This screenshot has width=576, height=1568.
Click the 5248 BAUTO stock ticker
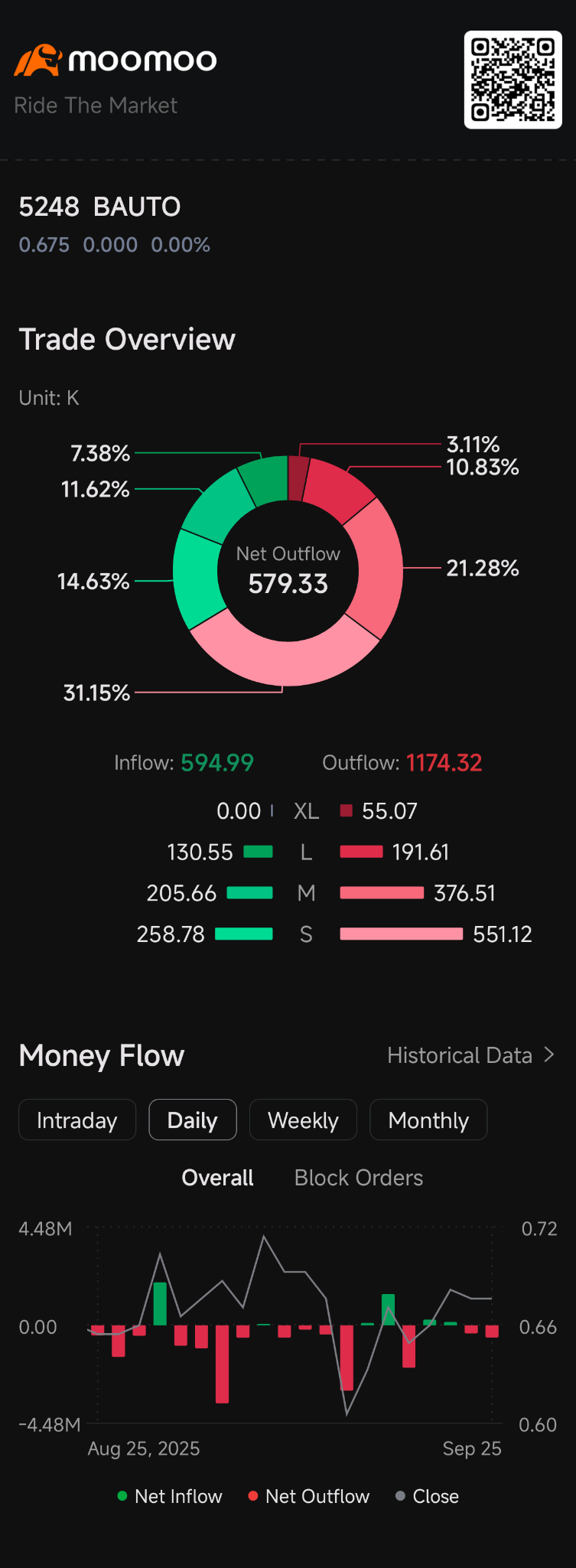coord(99,206)
